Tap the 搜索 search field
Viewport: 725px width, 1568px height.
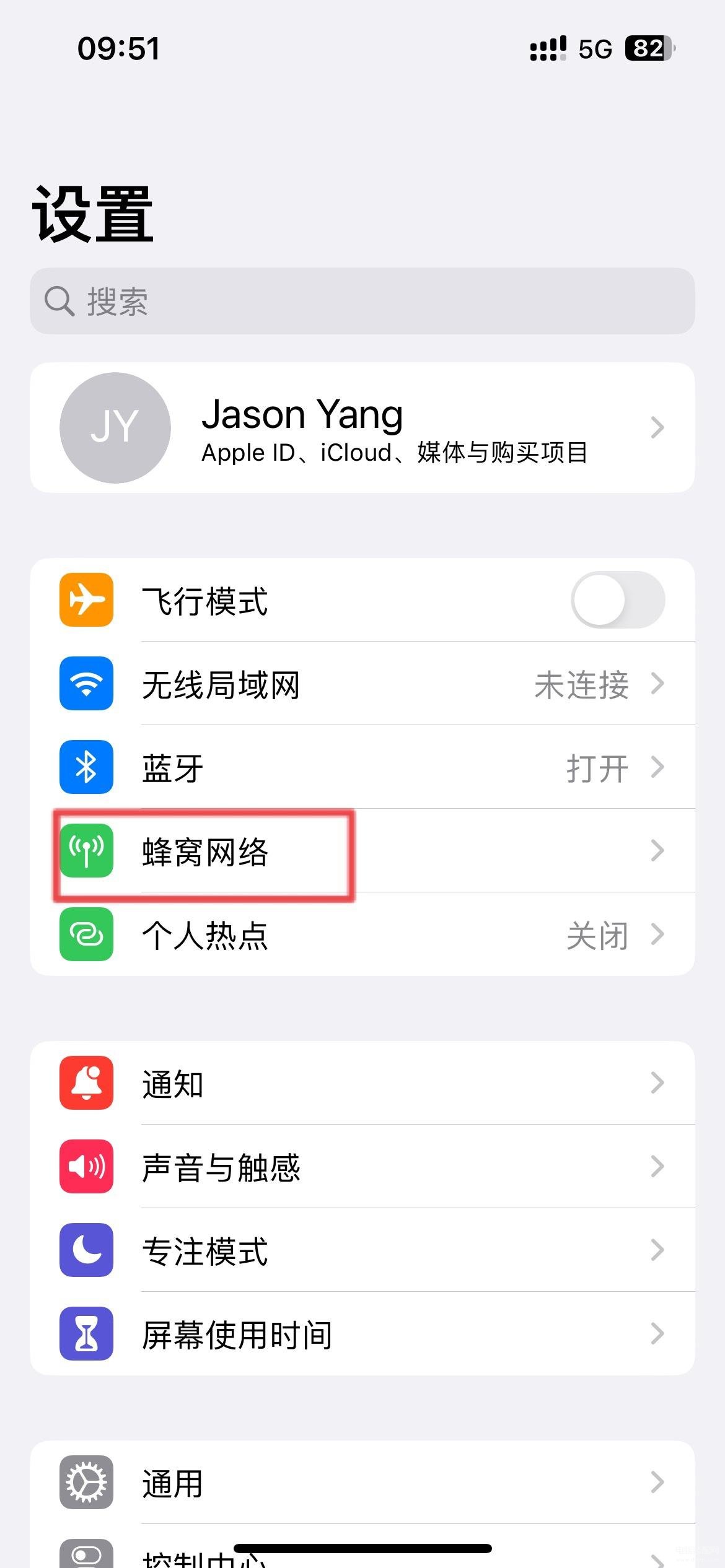(x=362, y=301)
